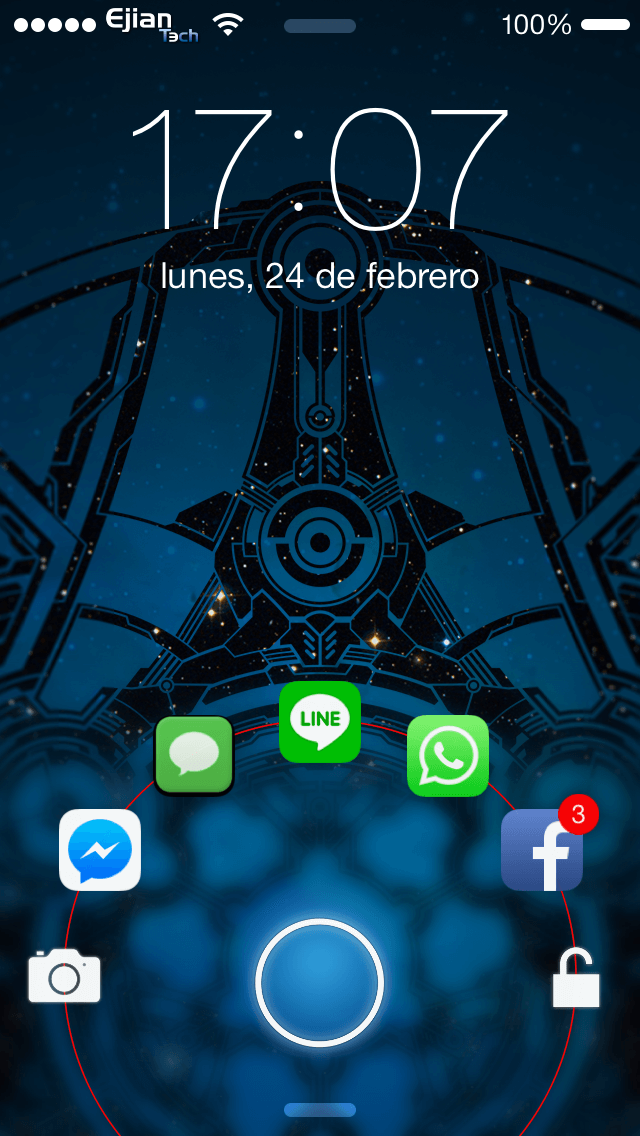Launch LINE from the lock screen
640x1136 pixels.
[320, 721]
